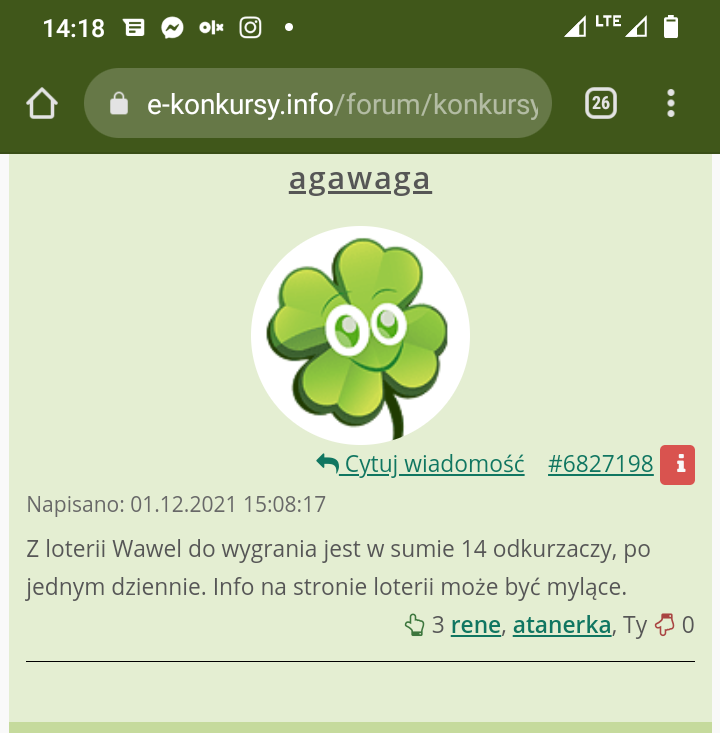Go to the browser home page
Screen dimensions: 720x733
point(42,103)
